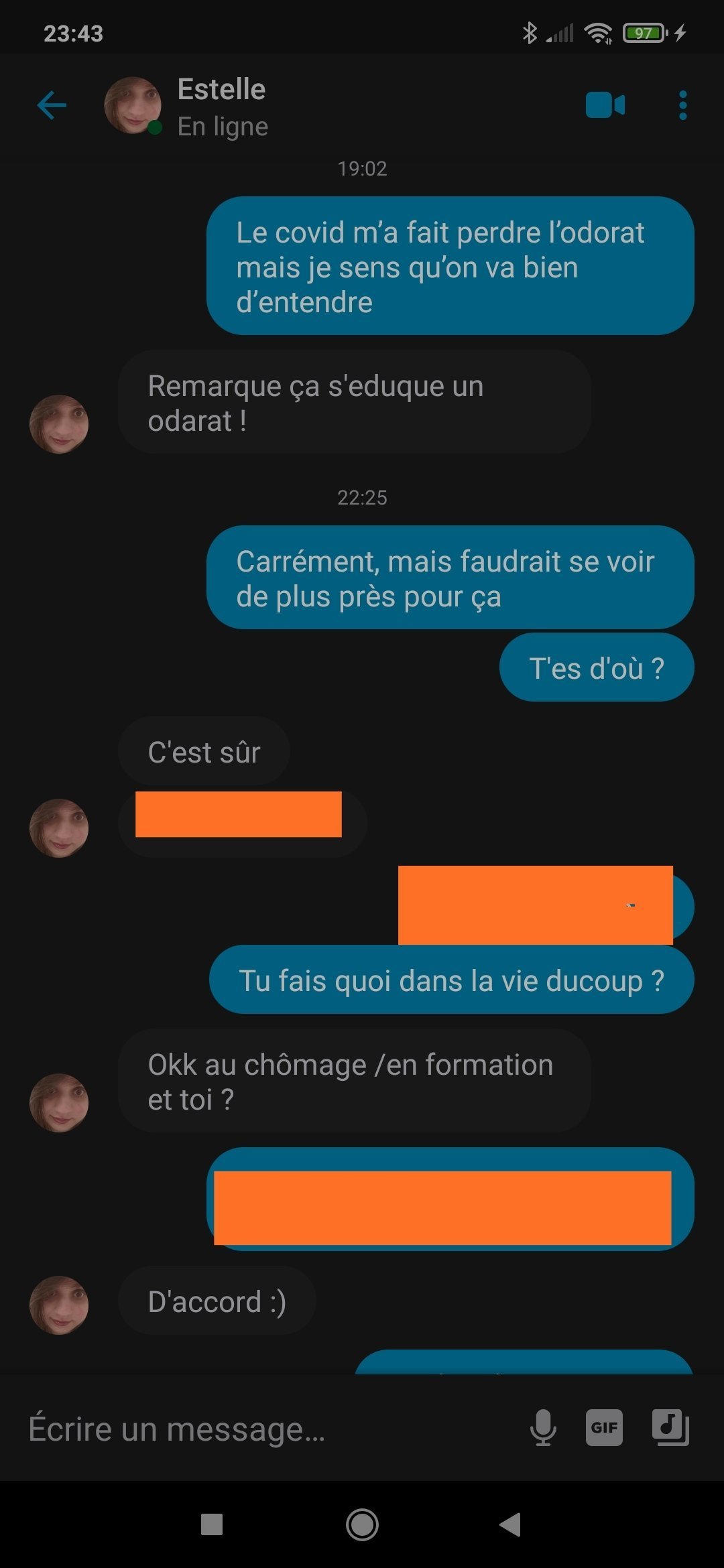Open recent apps with the square button

[x=212, y=1525]
